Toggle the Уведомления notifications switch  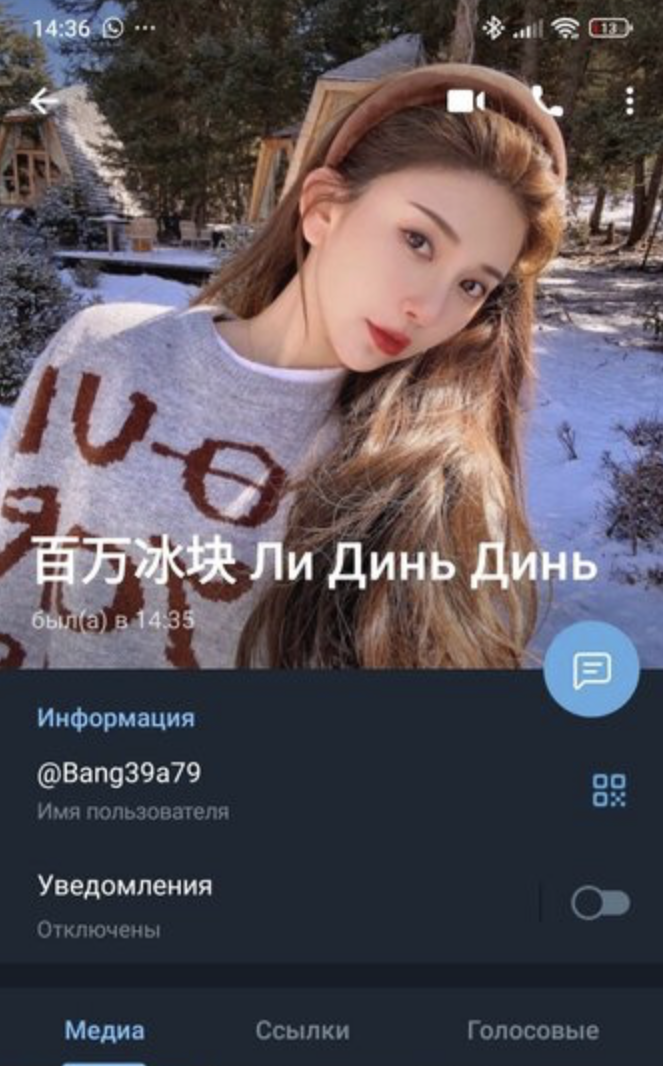pyautogui.click(x=600, y=904)
